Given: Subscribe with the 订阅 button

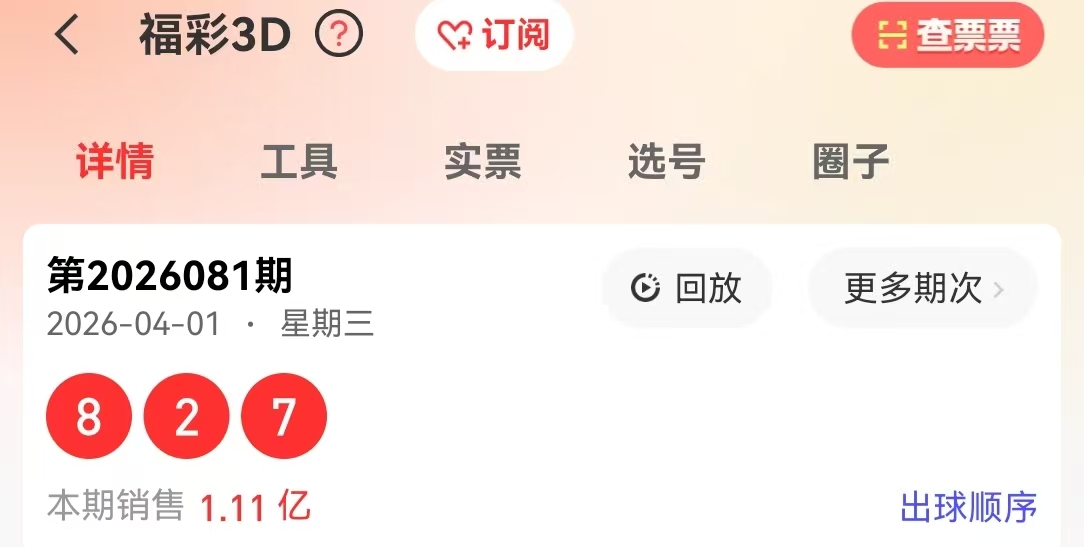Looking at the screenshot, I should tap(494, 36).
